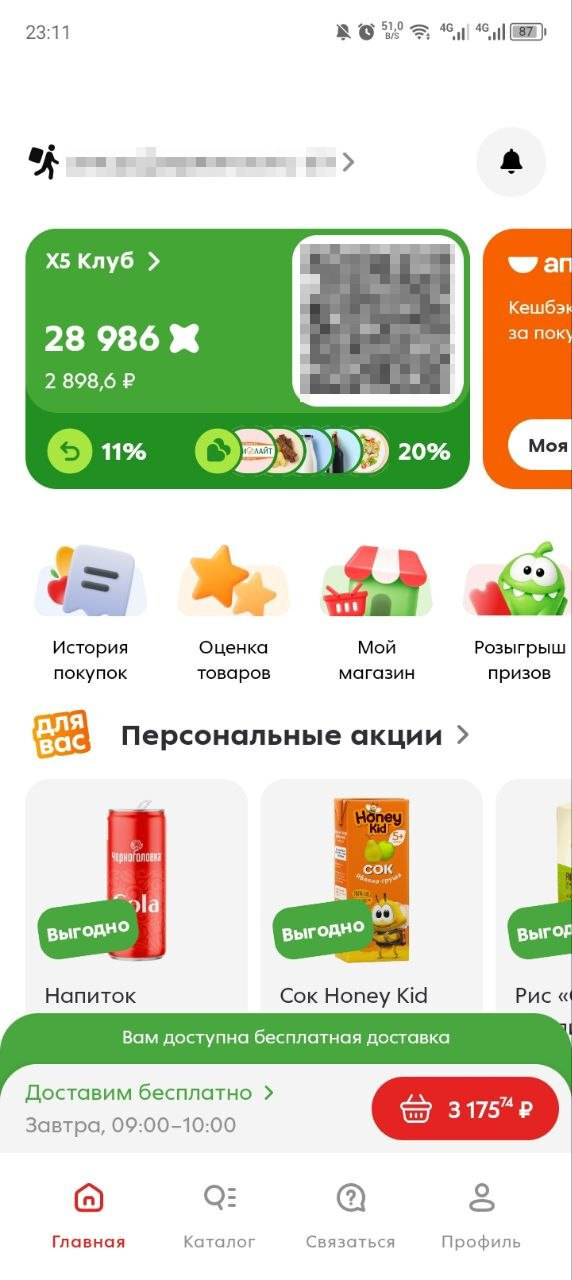Select the Главная tab
This screenshot has width=572, height=1280.
pos(89,1215)
